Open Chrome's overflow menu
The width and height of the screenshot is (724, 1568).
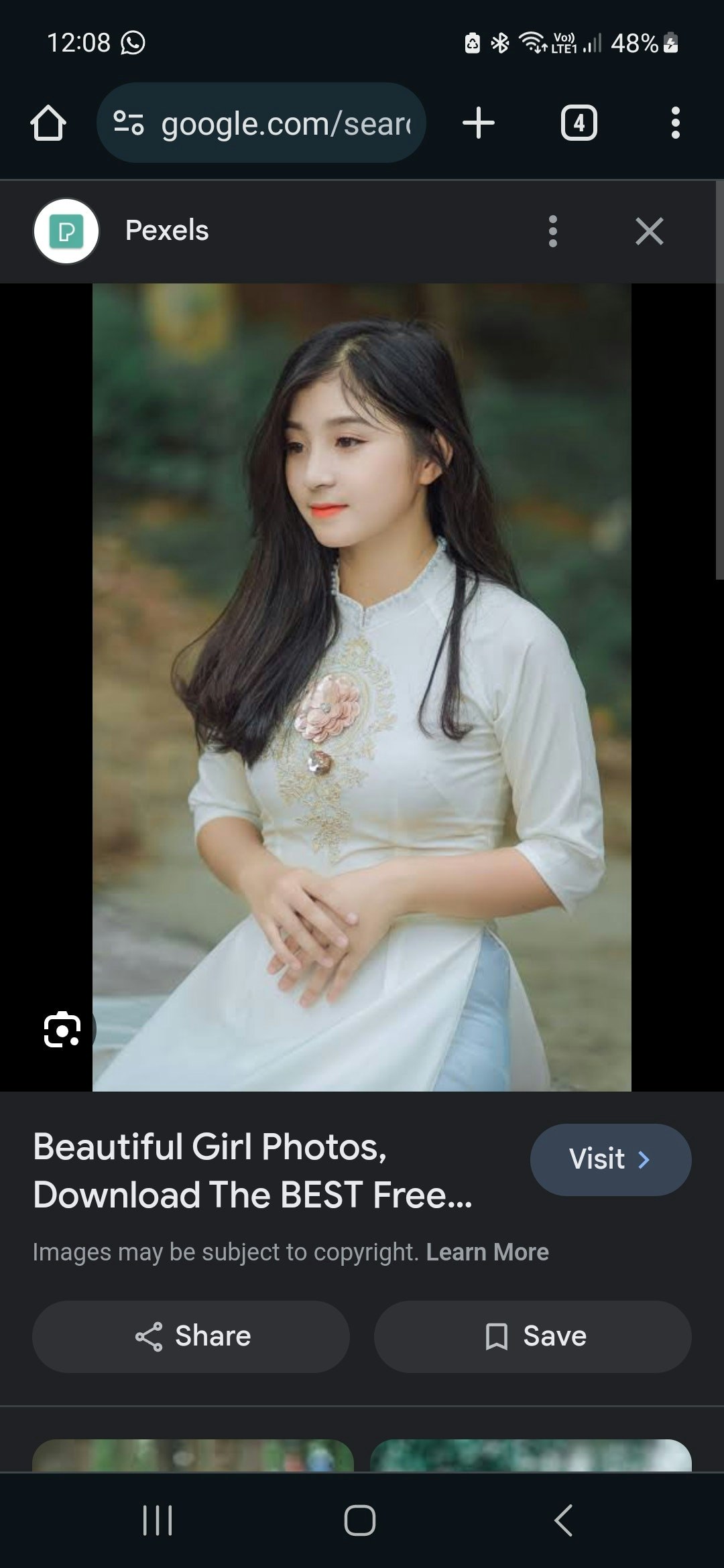pos(675,123)
